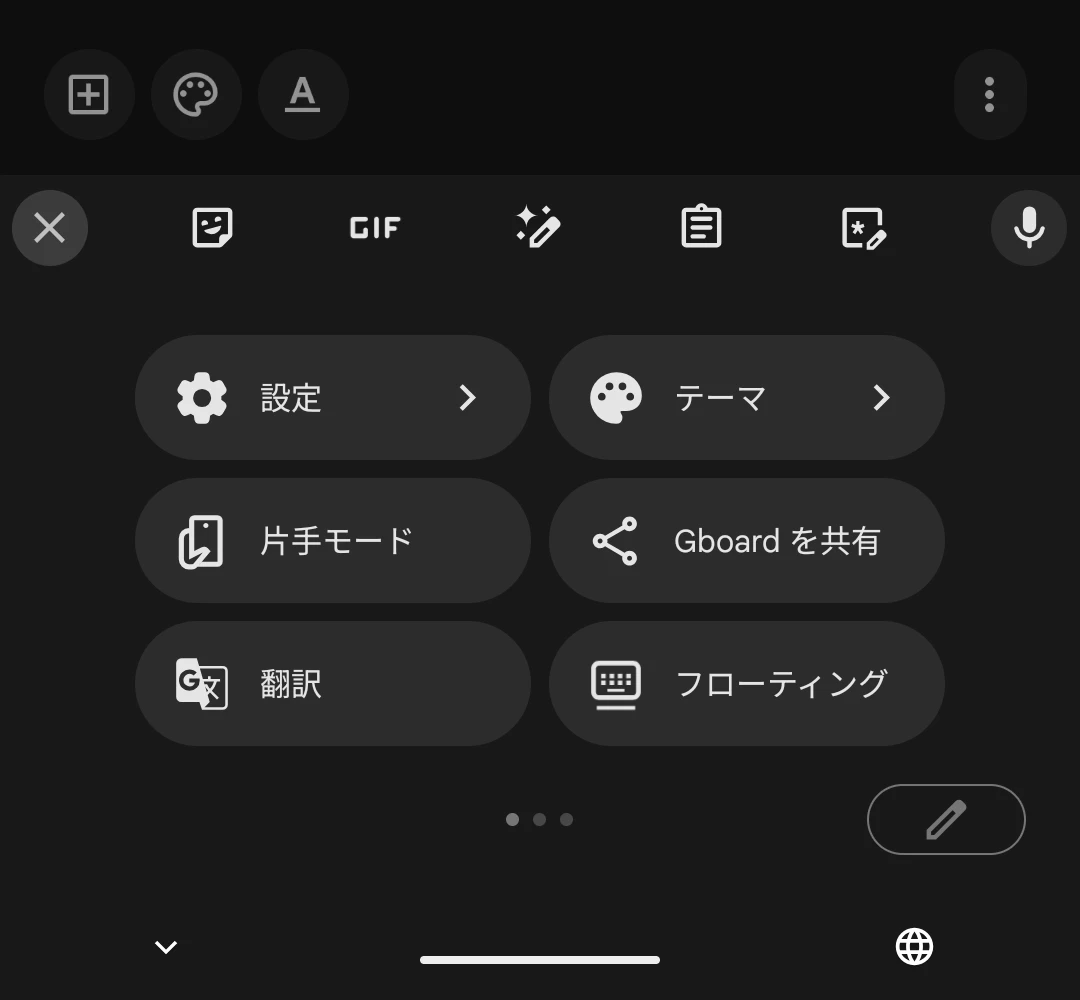The height and width of the screenshot is (1000, 1080).
Task: Open the color palette icon at top
Action: (x=196, y=95)
